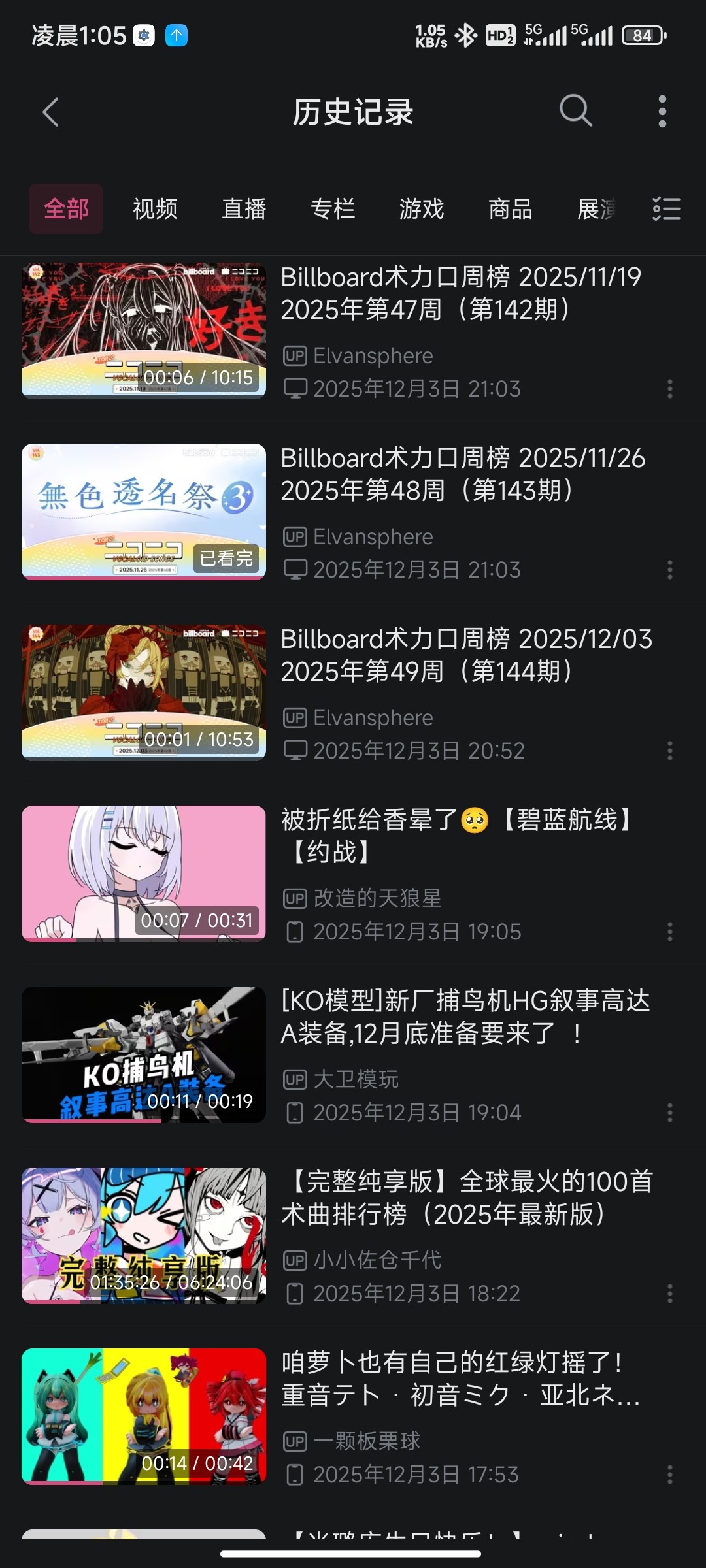706x1568 pixels.
Task: Switch to the 商品 tab
Action: tap(511, 209)
